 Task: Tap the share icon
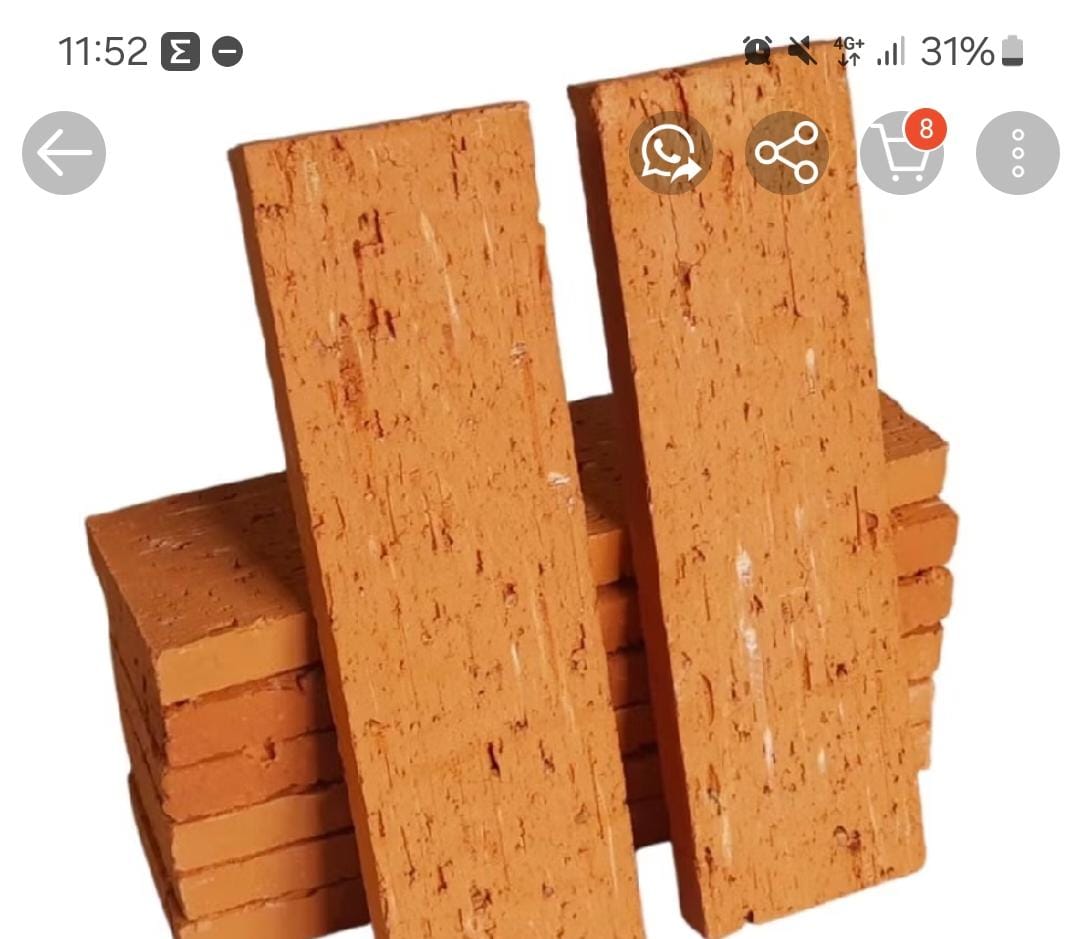coord(787,153)
